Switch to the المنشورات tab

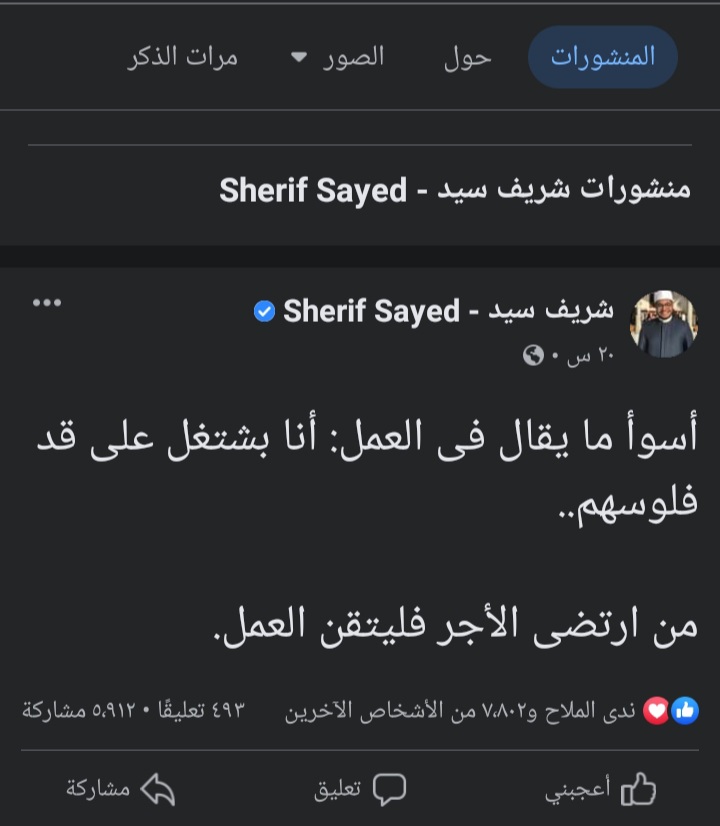[602, 57]
